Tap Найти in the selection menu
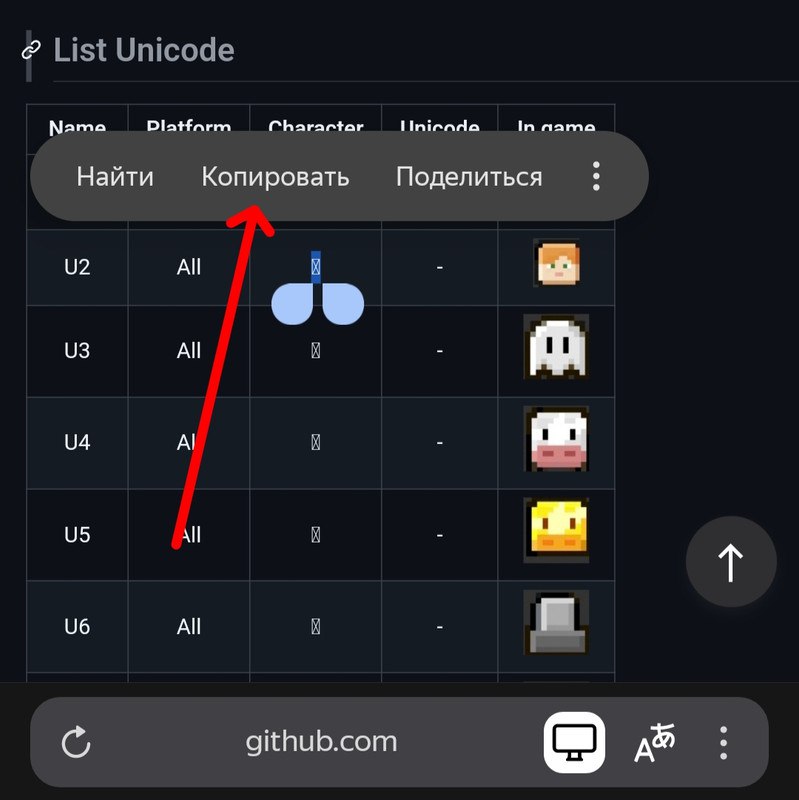799x800 pixels. click(113, 176)
